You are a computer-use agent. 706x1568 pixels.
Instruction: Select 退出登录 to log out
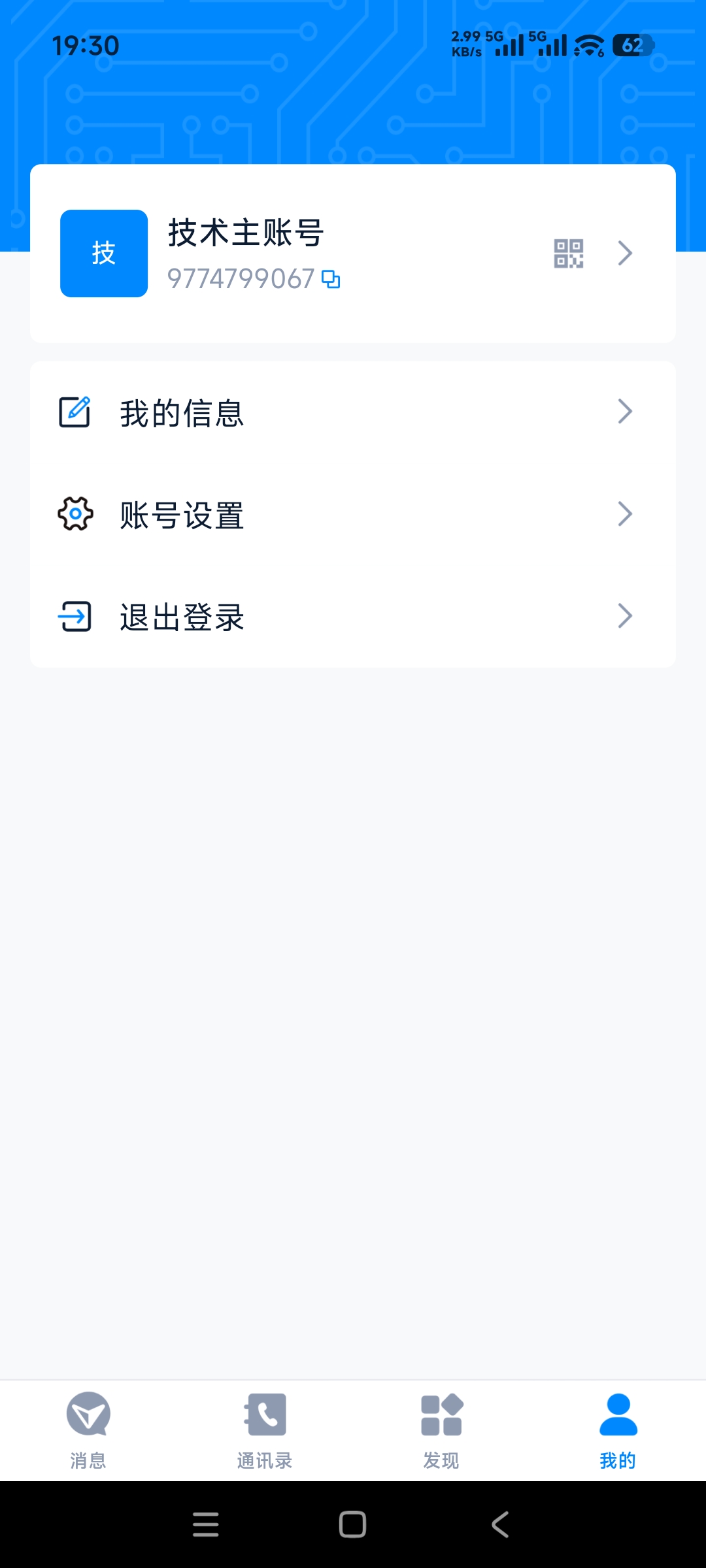pos(353,617)
